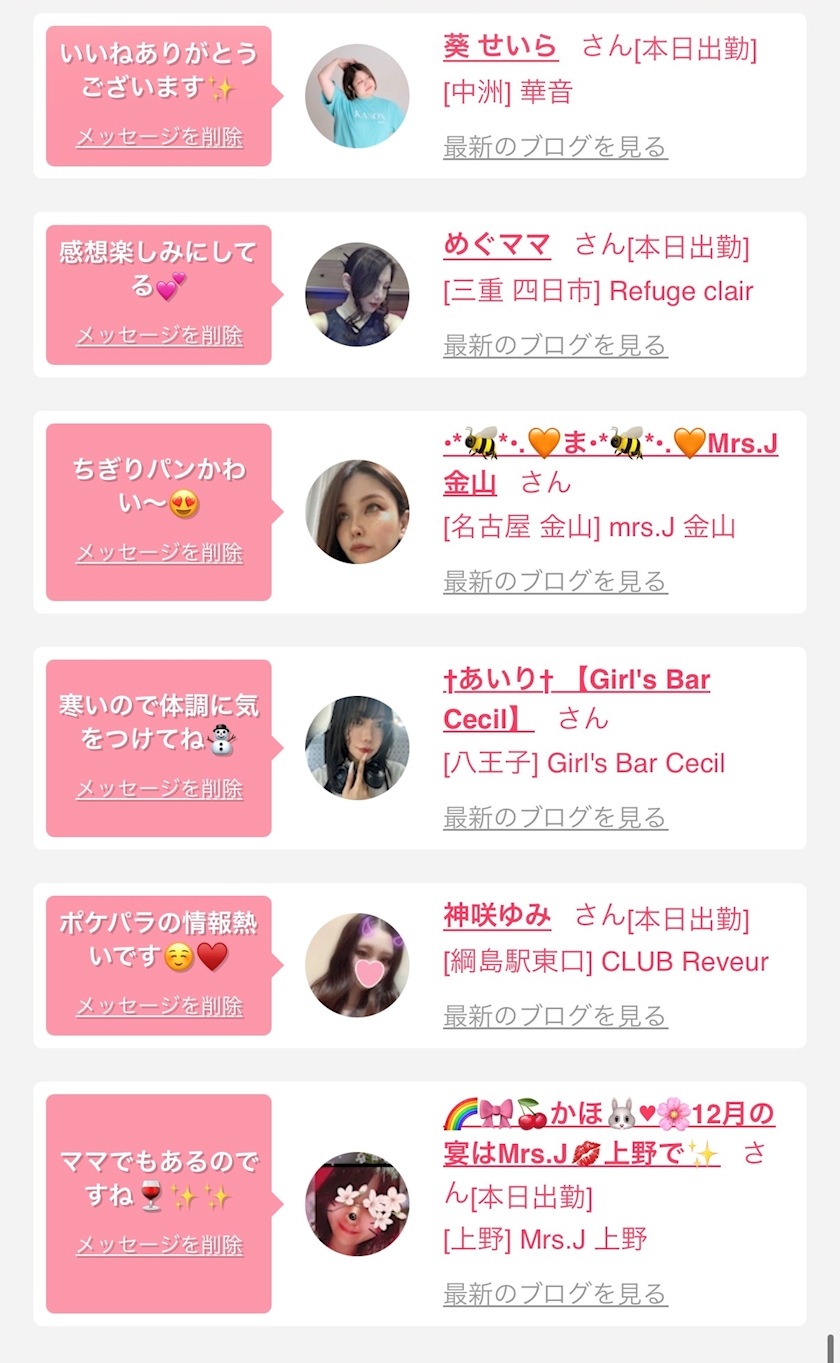840x1363 pixels.
Task: View めぐママ's latest blog
Action: [555, 346]
